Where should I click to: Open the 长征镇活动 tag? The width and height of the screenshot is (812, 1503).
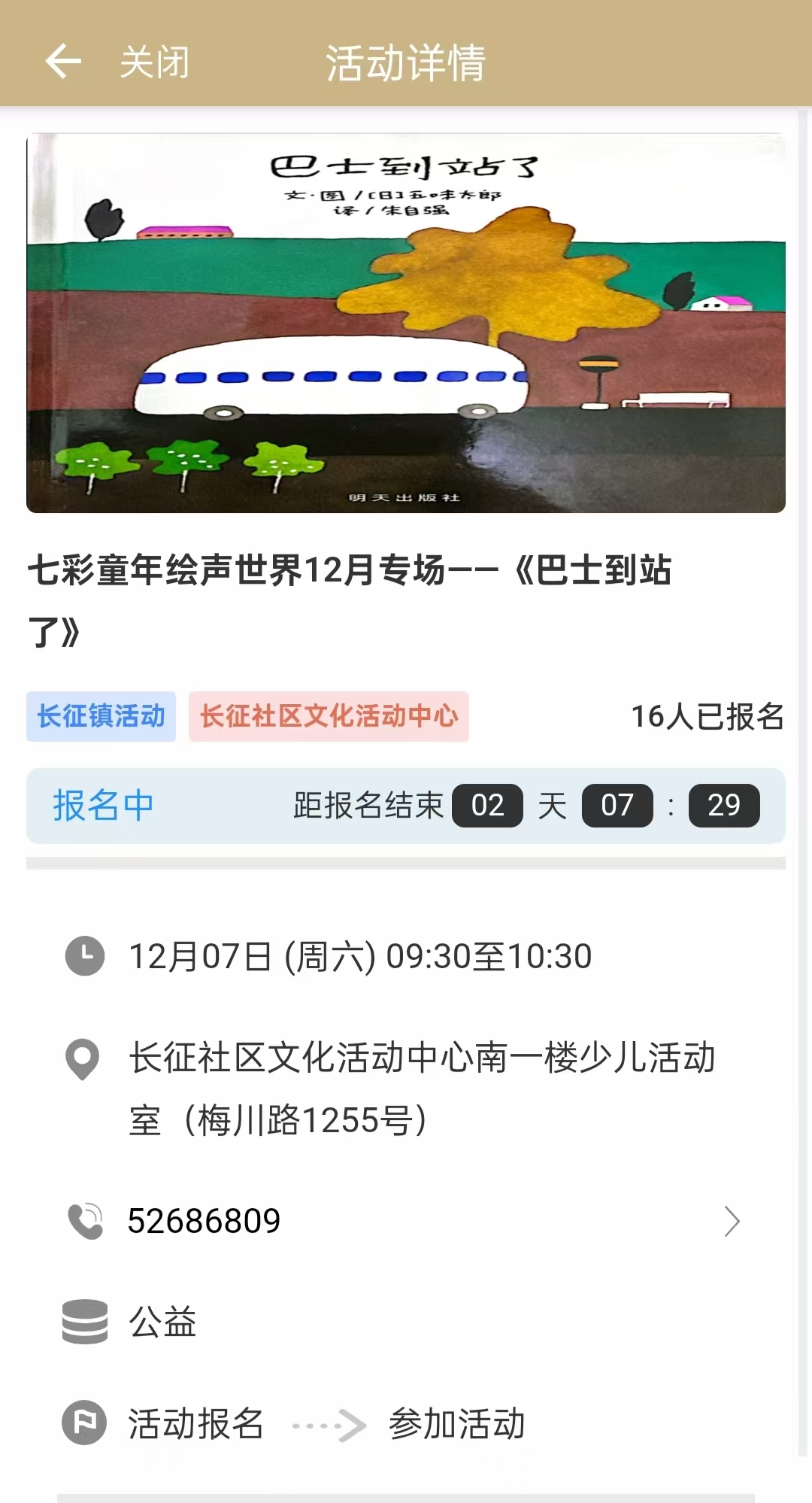[101, 716]
